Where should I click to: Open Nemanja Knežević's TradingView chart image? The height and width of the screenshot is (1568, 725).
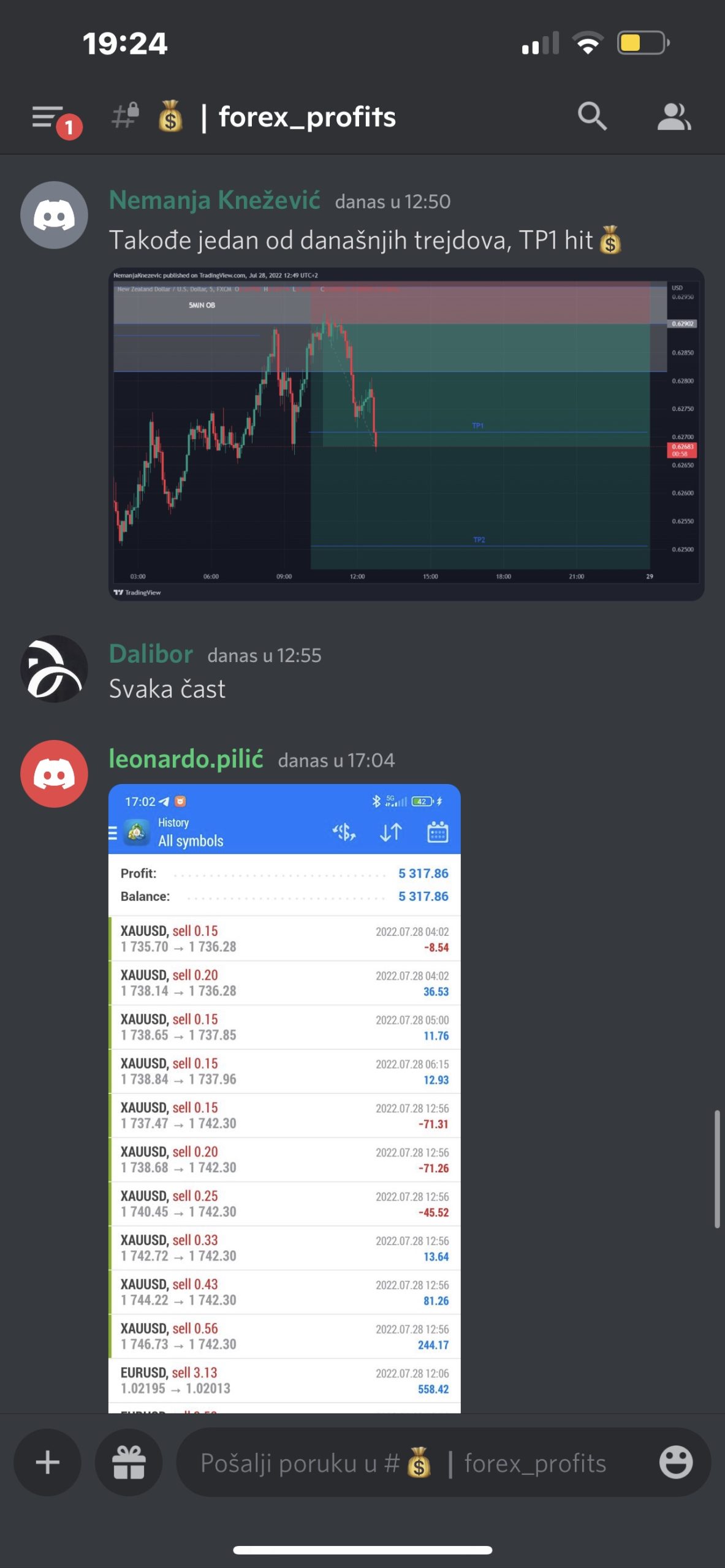coord(406,434)
